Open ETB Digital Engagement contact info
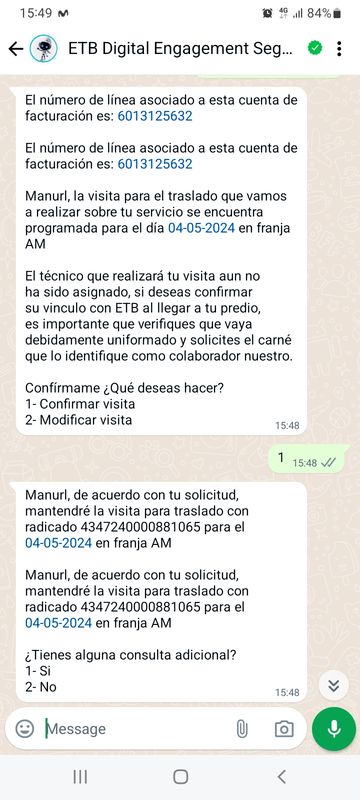The width and height of the screenshot is (360, 800). click(181, 49)
